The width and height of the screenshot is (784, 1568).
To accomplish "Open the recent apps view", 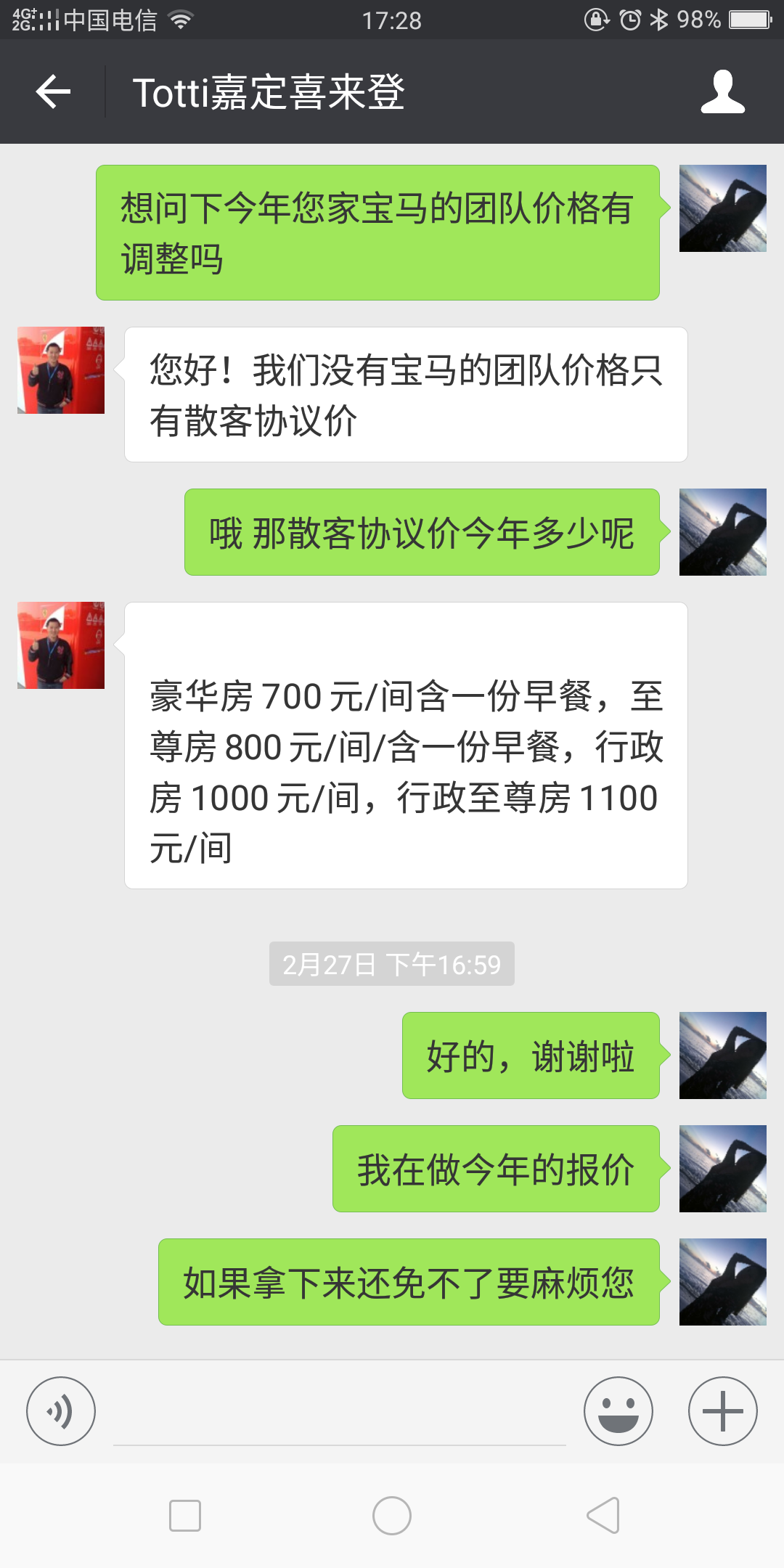I will 185,1516.
